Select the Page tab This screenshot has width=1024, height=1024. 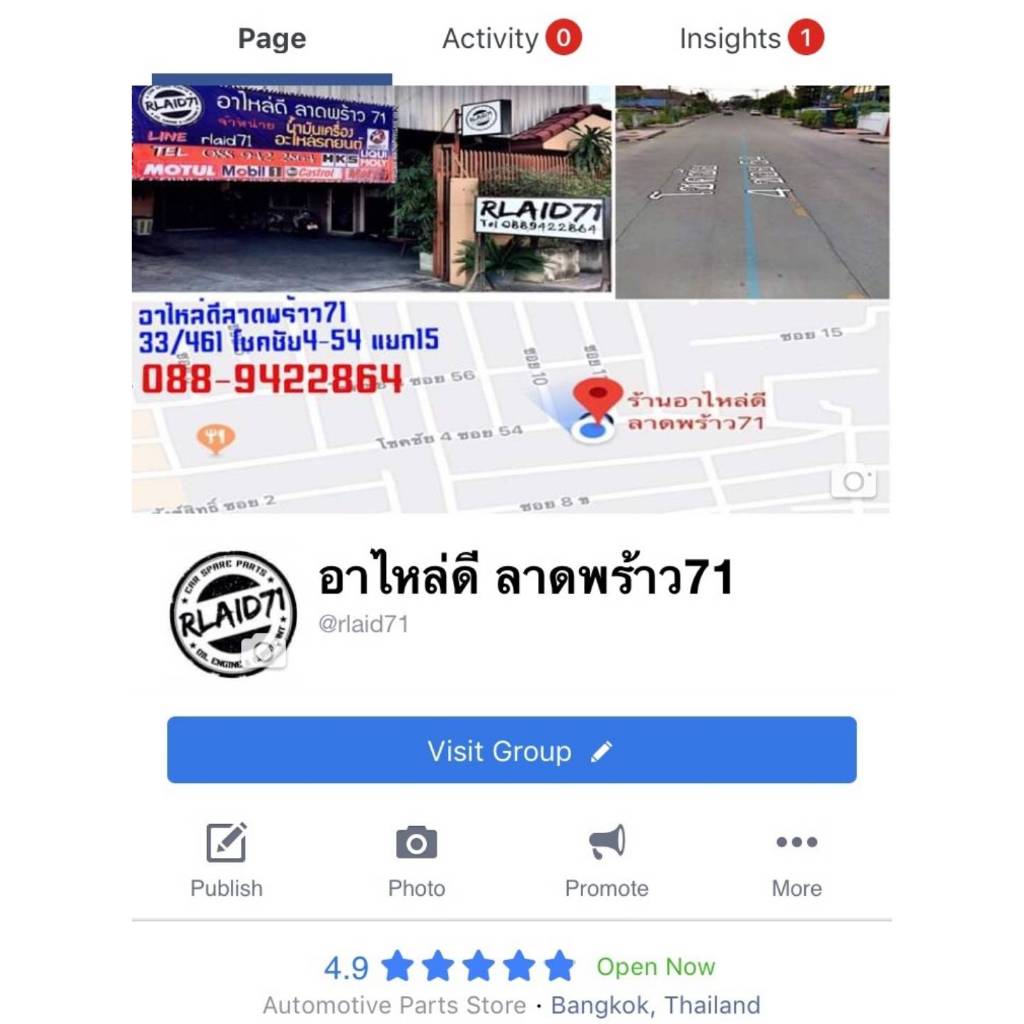272,39
